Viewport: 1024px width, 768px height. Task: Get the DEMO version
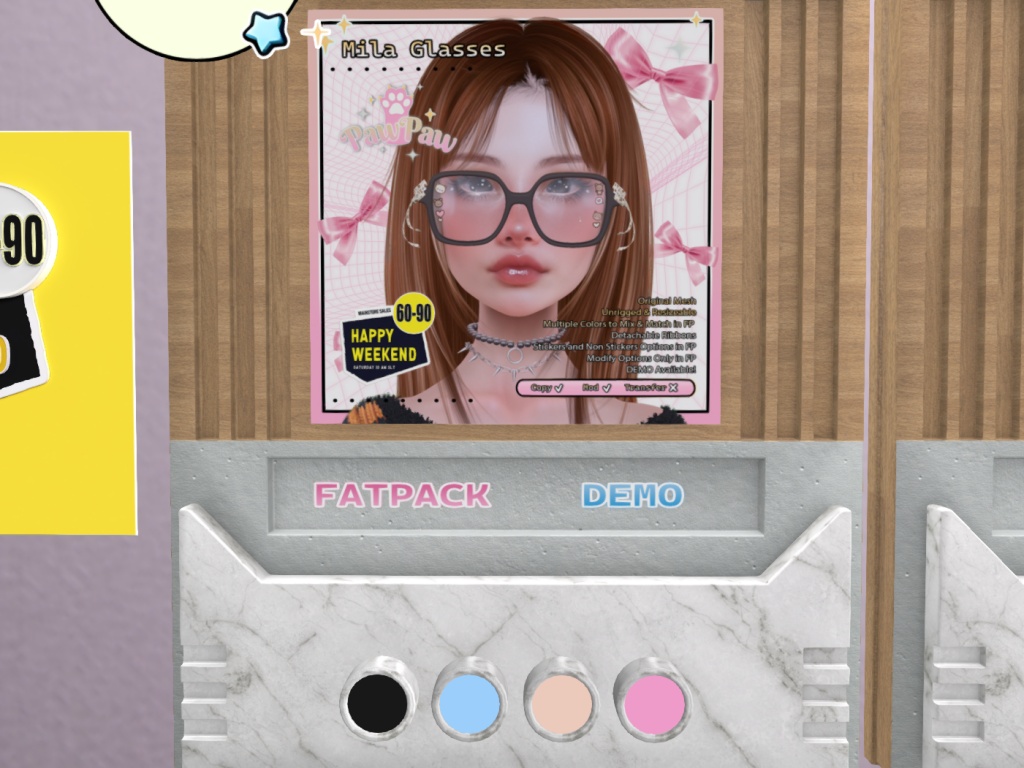(632, 495)
